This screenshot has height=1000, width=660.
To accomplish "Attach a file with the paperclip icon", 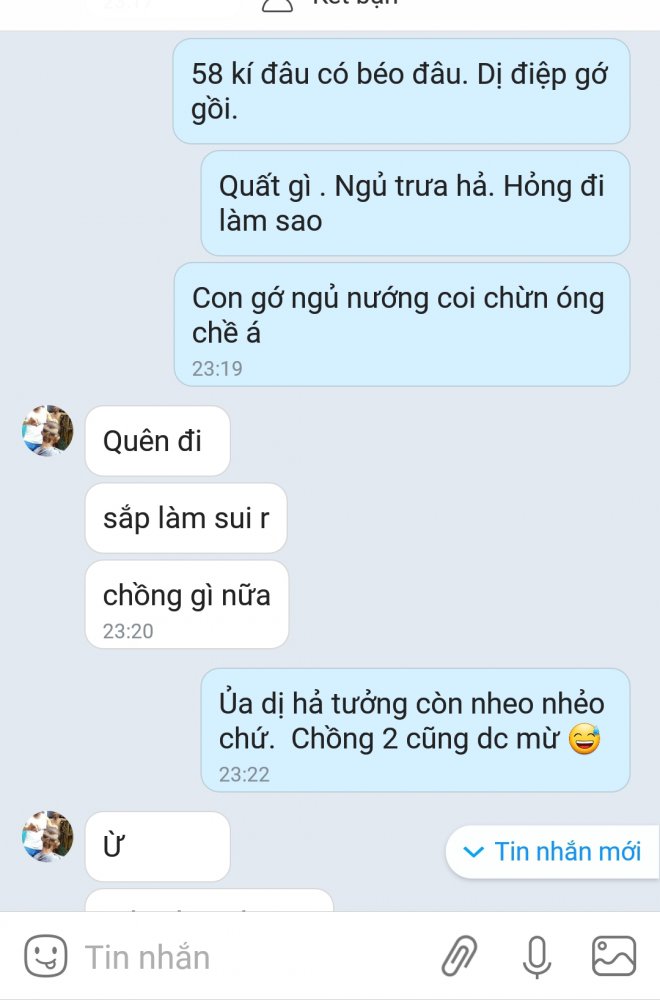I will (x=459, y=956).
